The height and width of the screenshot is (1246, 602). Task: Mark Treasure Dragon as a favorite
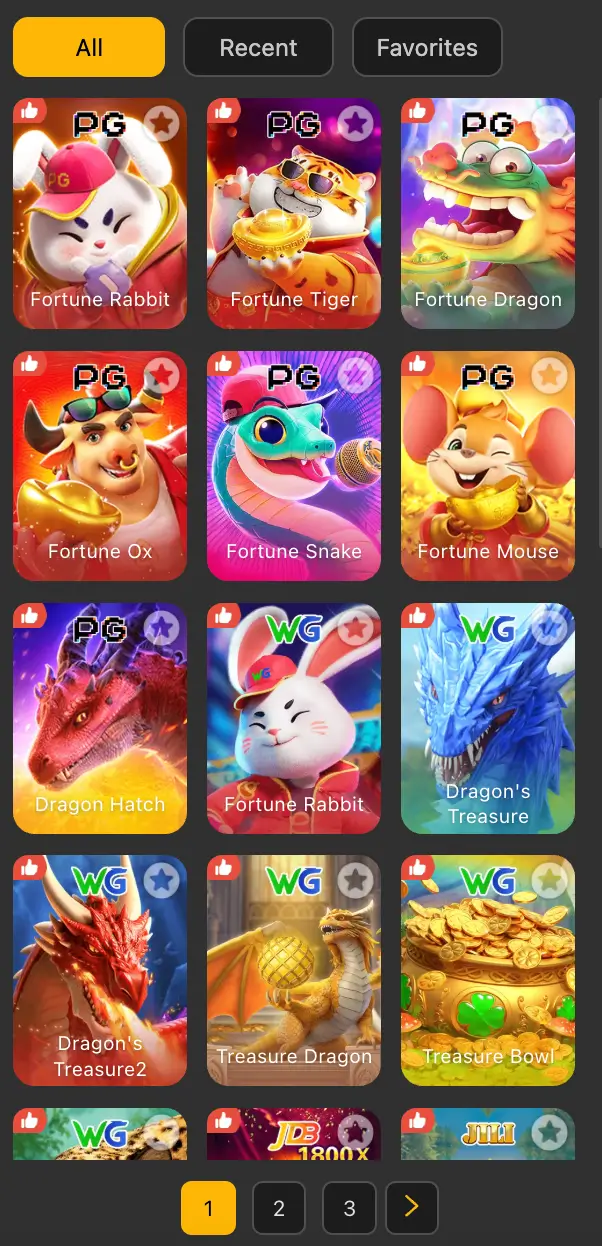[x=355, y=880]
